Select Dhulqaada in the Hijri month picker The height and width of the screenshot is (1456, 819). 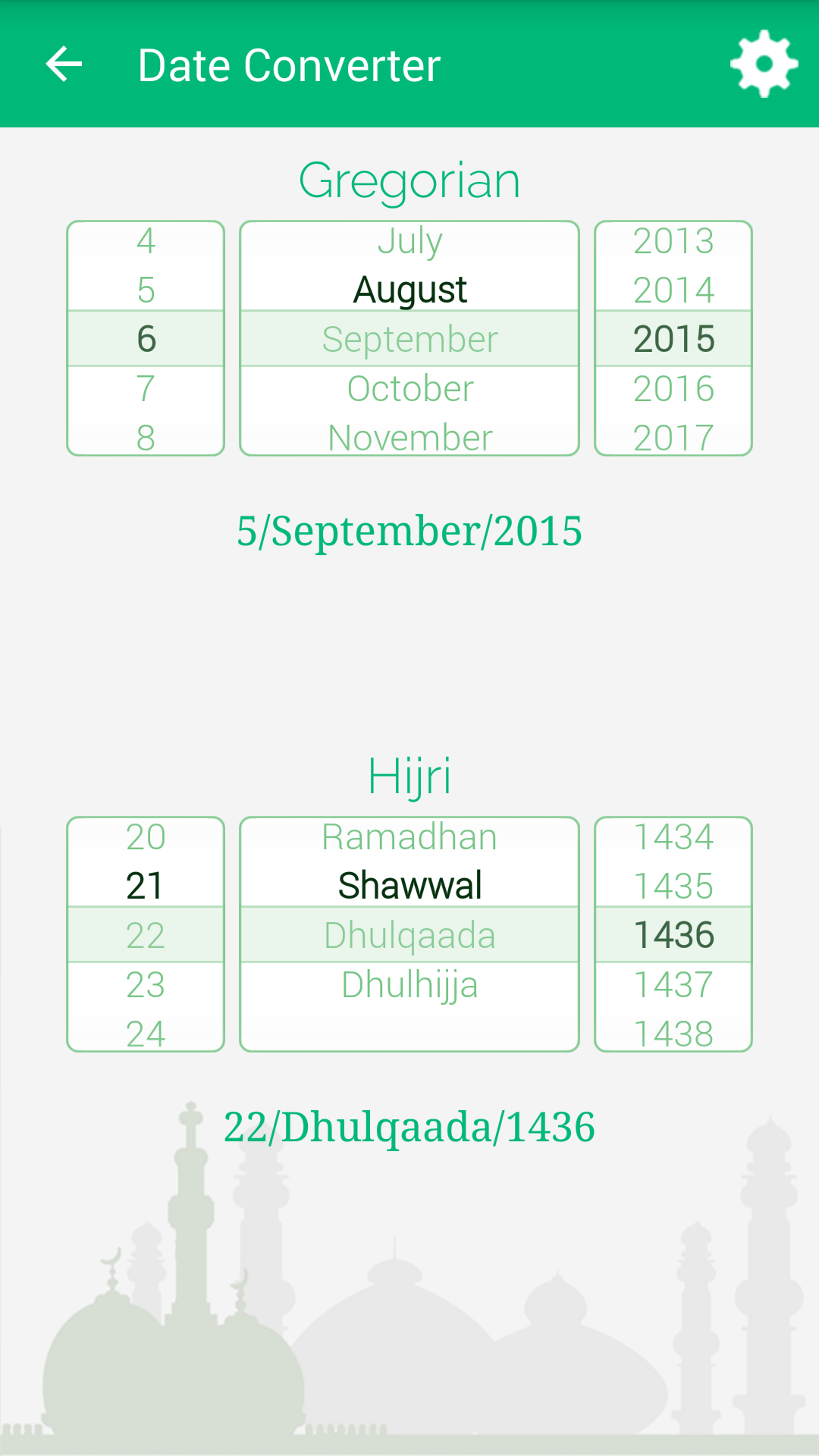[409, 934]
